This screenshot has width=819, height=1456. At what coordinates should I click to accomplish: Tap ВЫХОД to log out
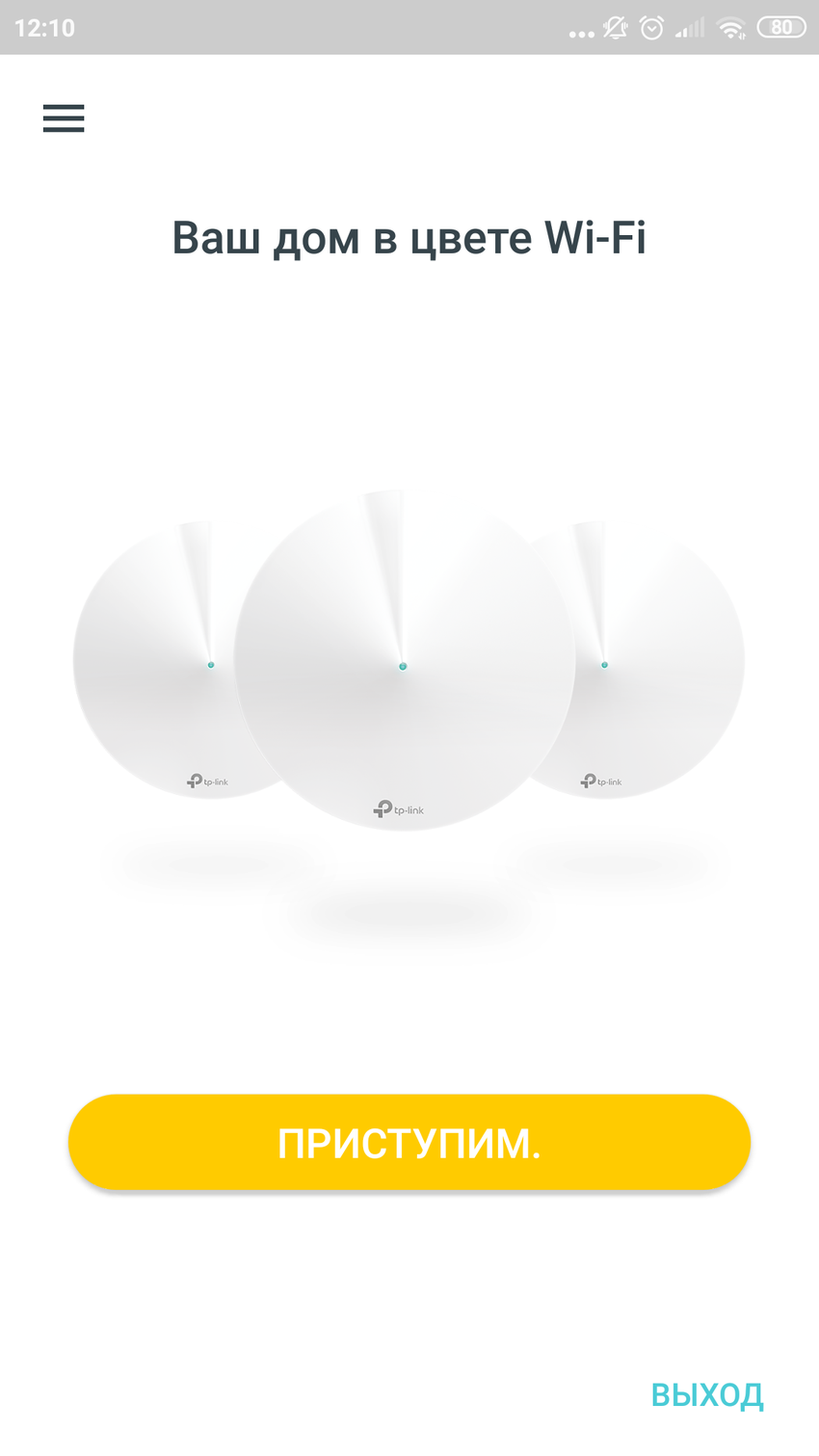706,1394
